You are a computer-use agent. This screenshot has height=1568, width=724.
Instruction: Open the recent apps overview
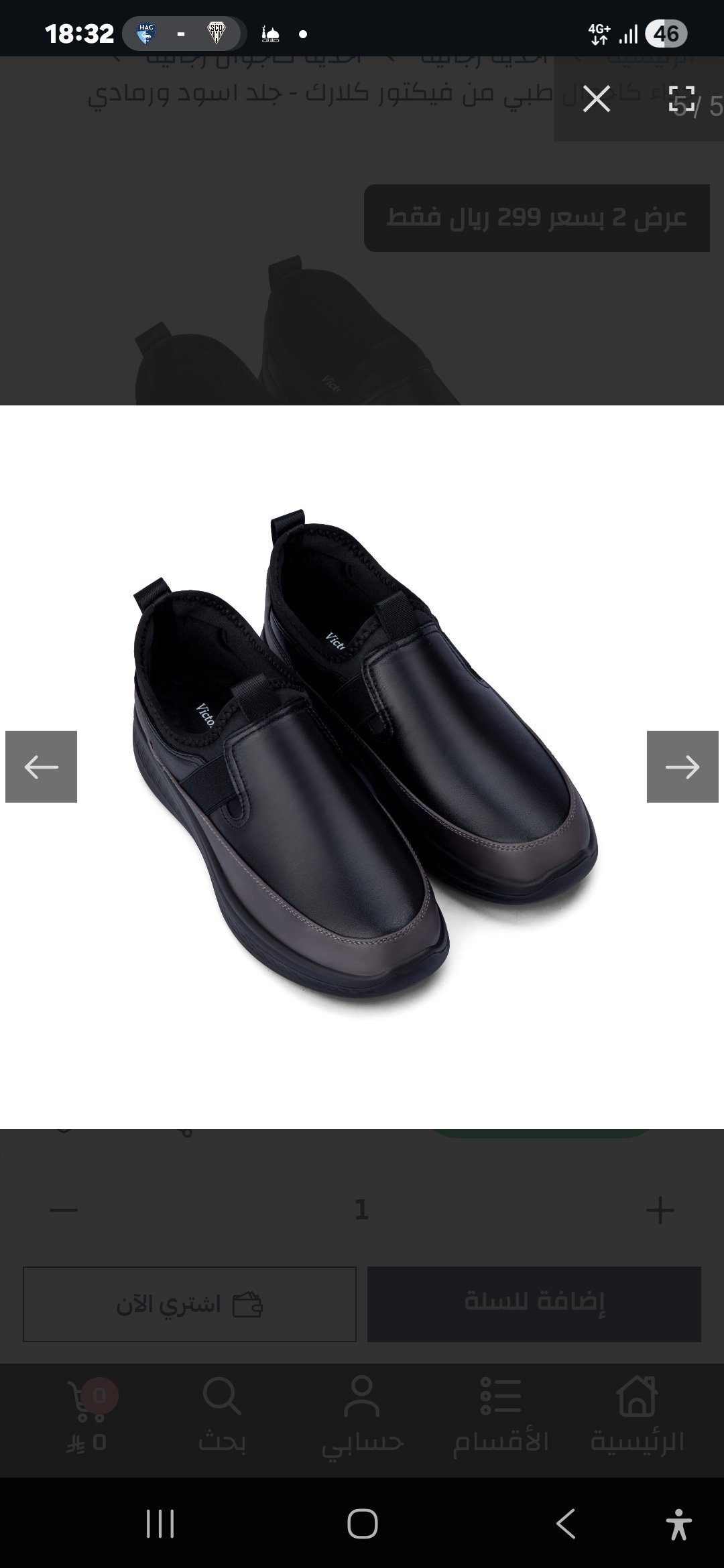[x=160, y=1524]
